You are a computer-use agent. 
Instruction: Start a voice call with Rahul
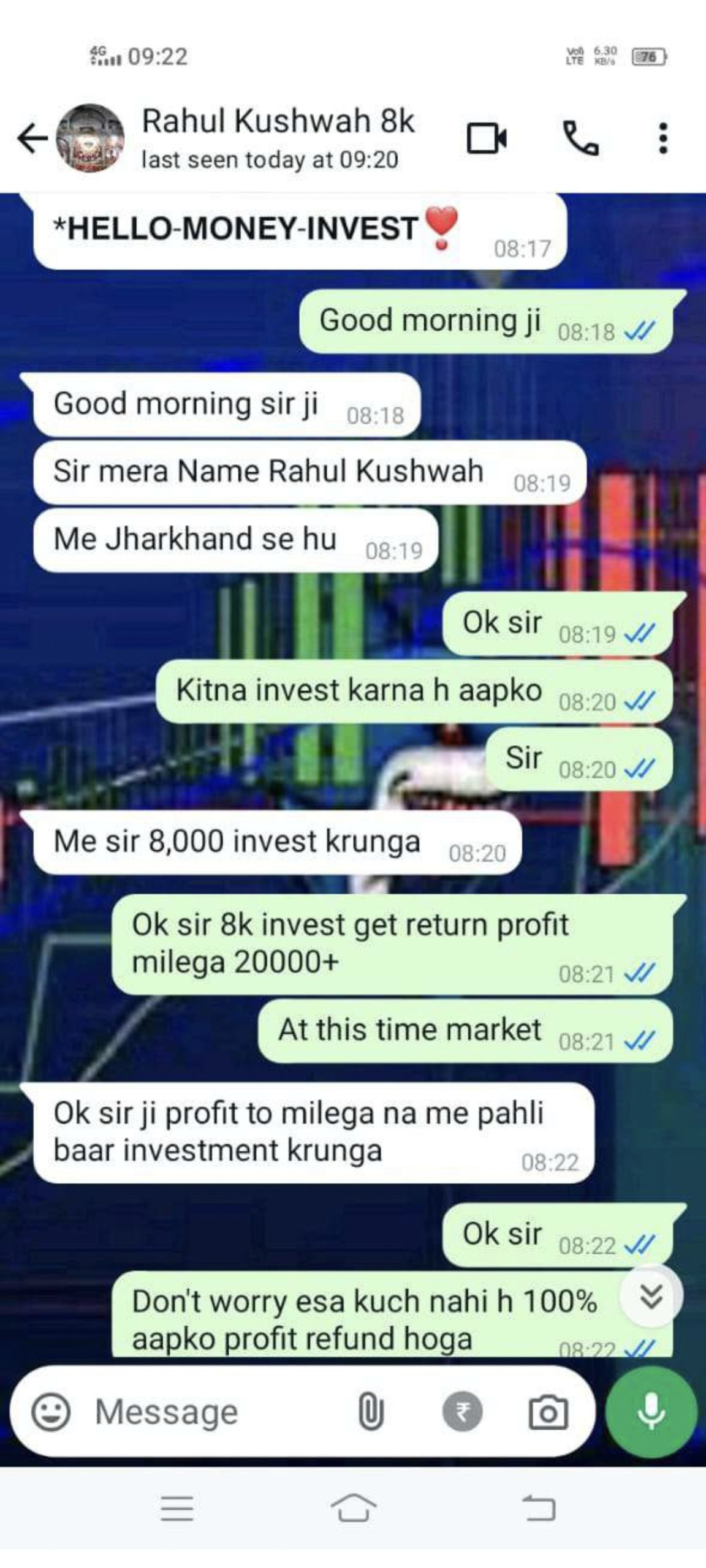point(580,138)
